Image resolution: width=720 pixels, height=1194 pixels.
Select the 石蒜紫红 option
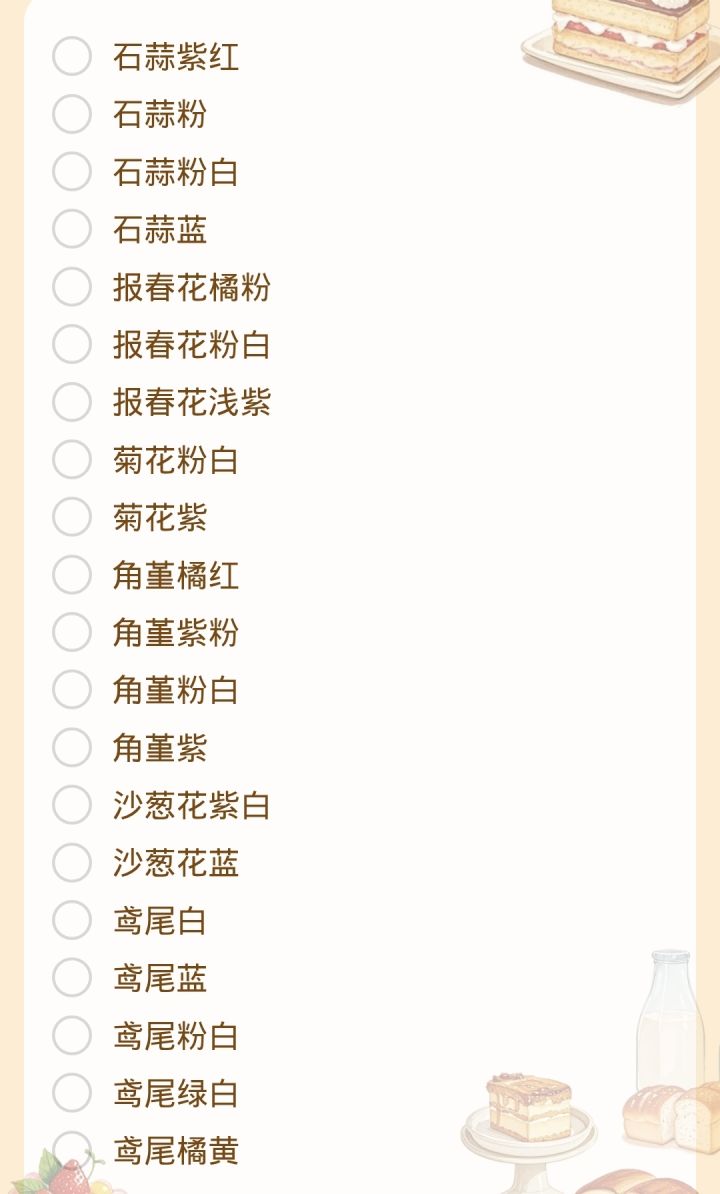click(x=70, y=58)
